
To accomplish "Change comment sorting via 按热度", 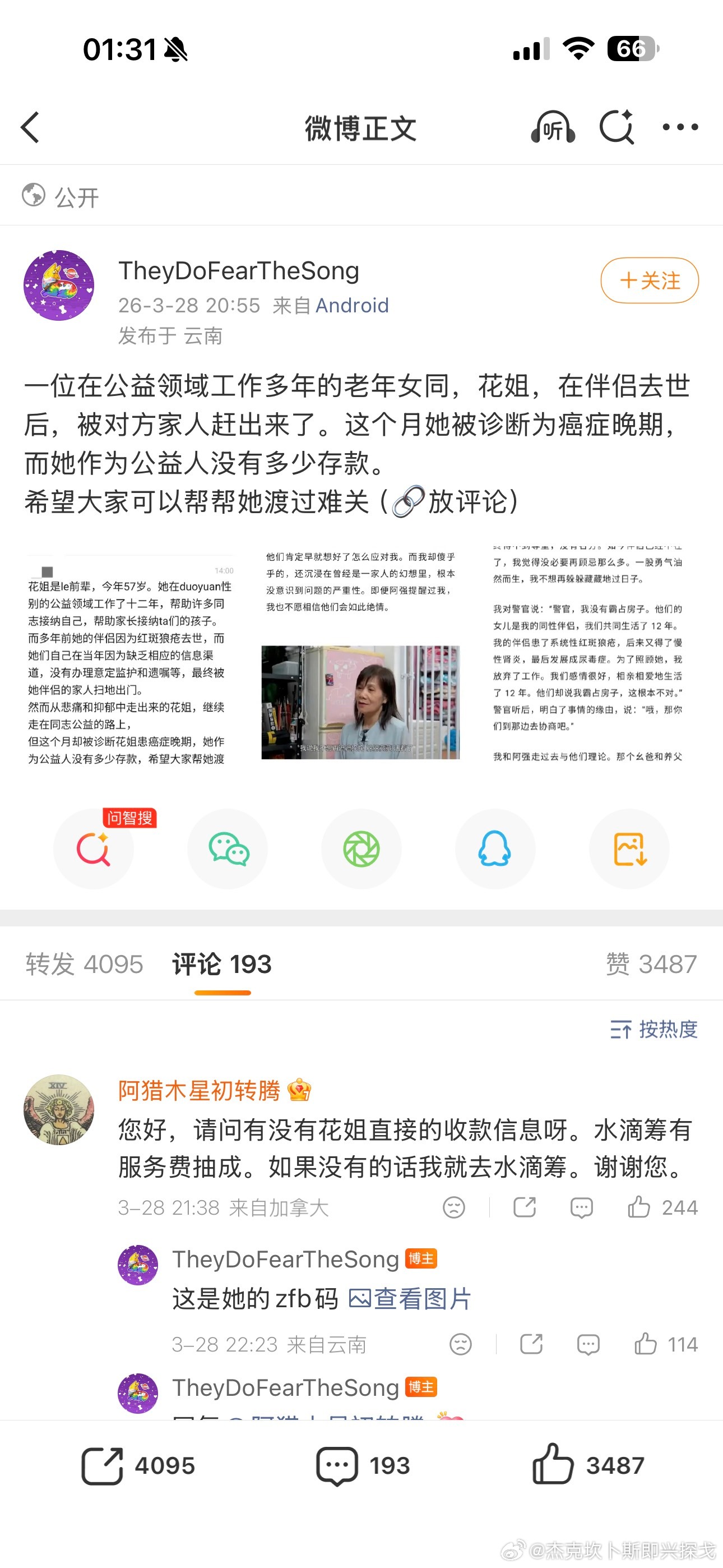I will tap(654, 1029).
